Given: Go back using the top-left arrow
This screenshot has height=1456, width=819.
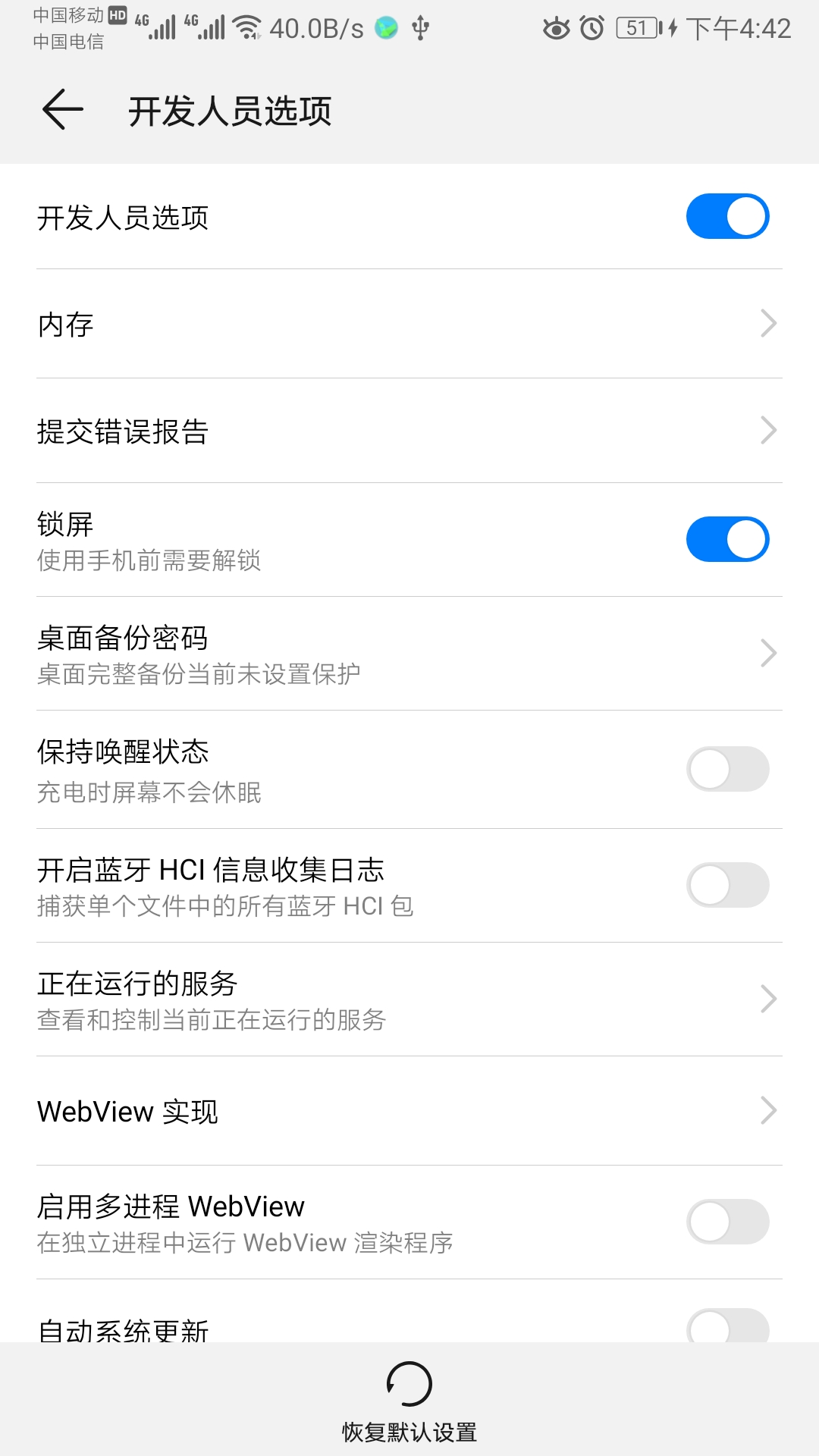Looking at the screenshot, I should (62, 110).
